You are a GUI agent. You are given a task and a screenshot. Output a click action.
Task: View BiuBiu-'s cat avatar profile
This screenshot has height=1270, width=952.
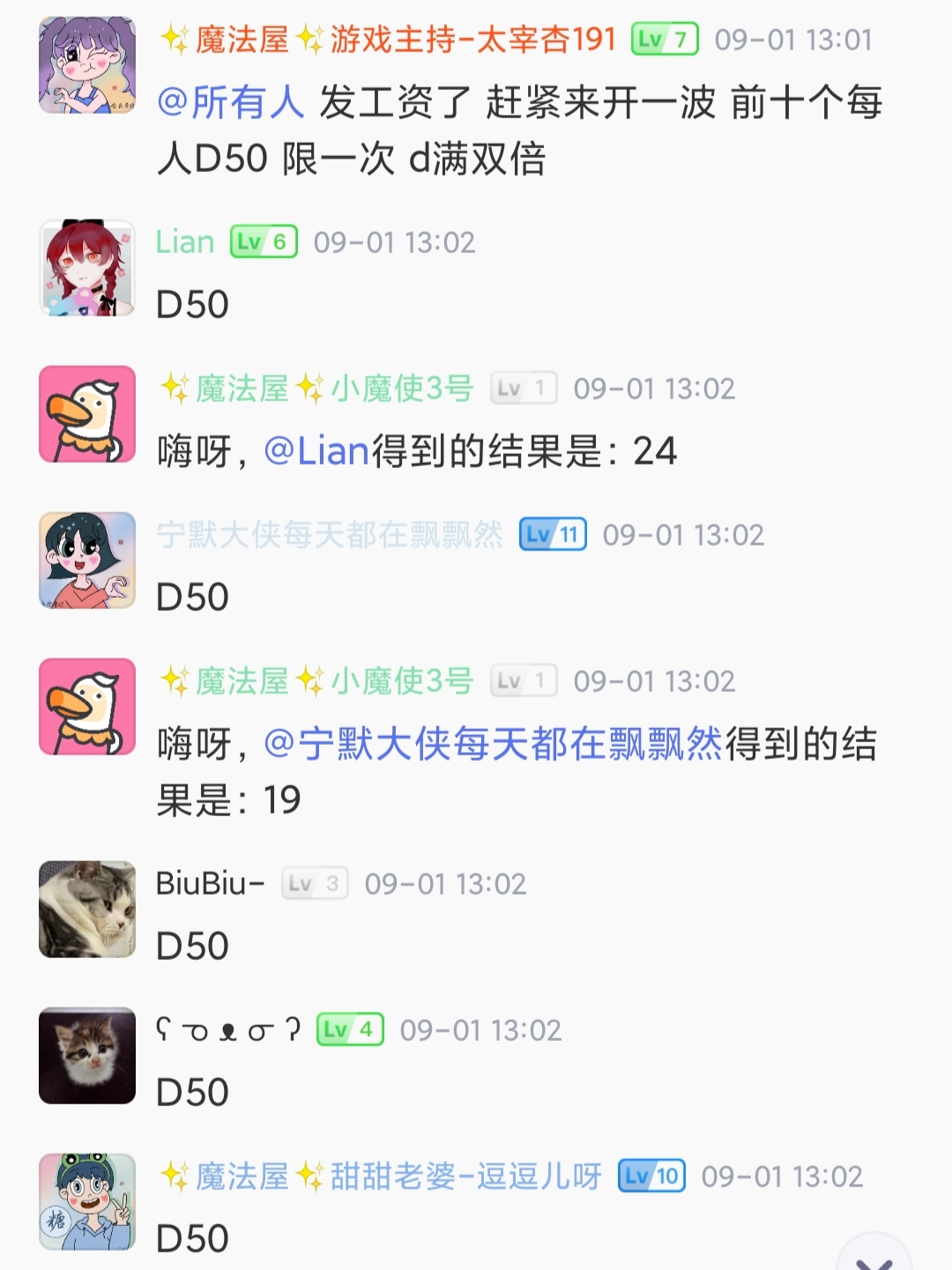point(87,910)
